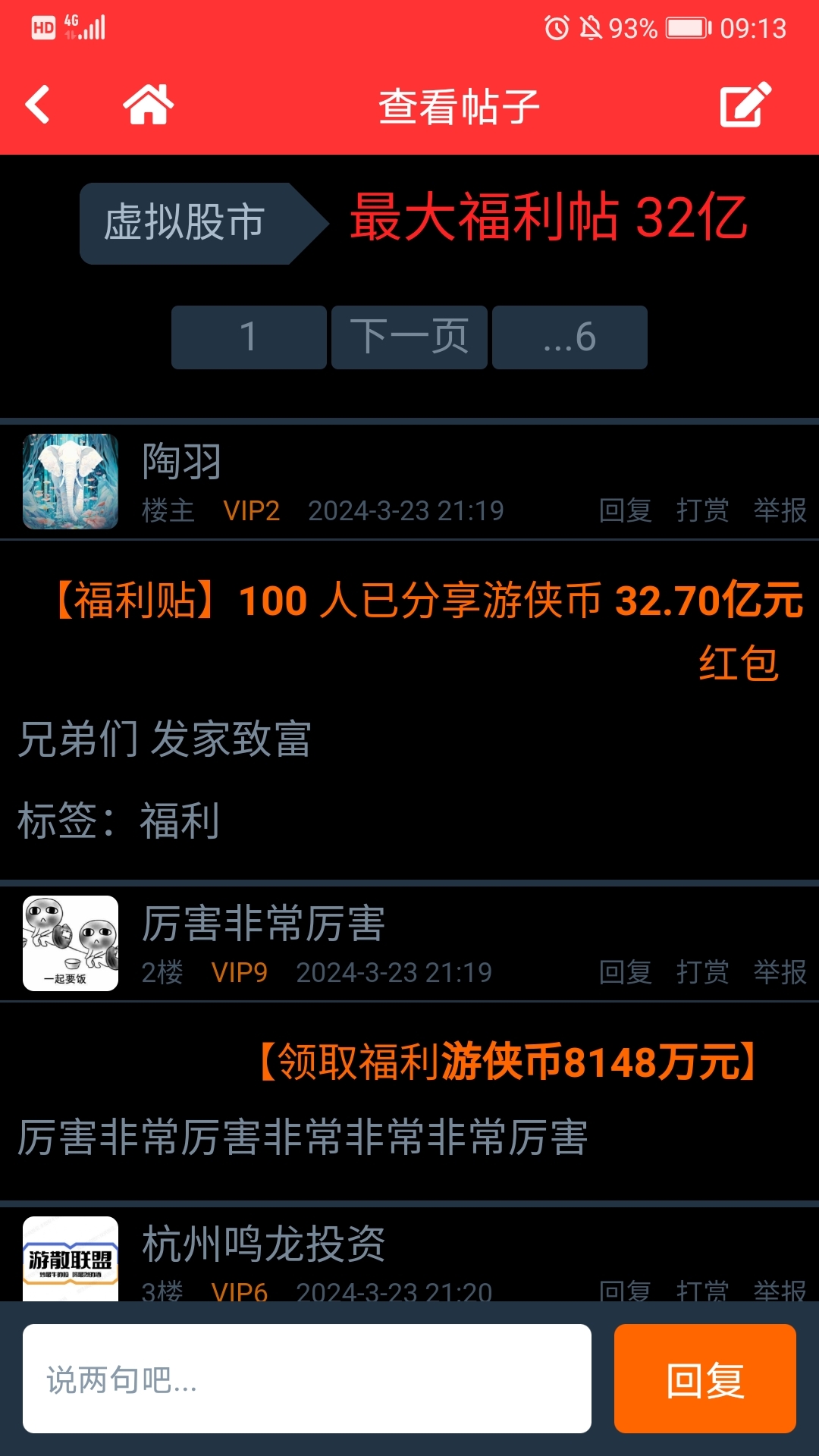Go back using the top-left arrow
This screenshot has height=1456, width=819.
(x=38, y=105)
